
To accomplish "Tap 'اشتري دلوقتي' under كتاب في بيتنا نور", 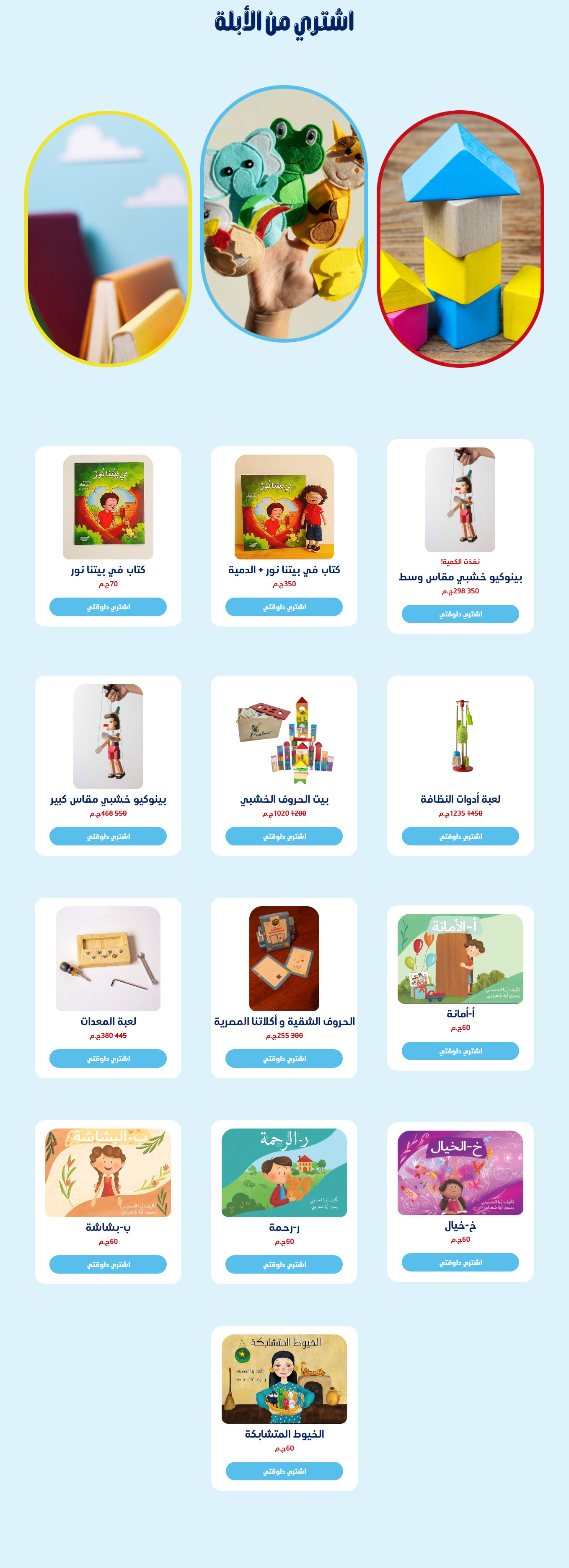I will tap(108, 607).
